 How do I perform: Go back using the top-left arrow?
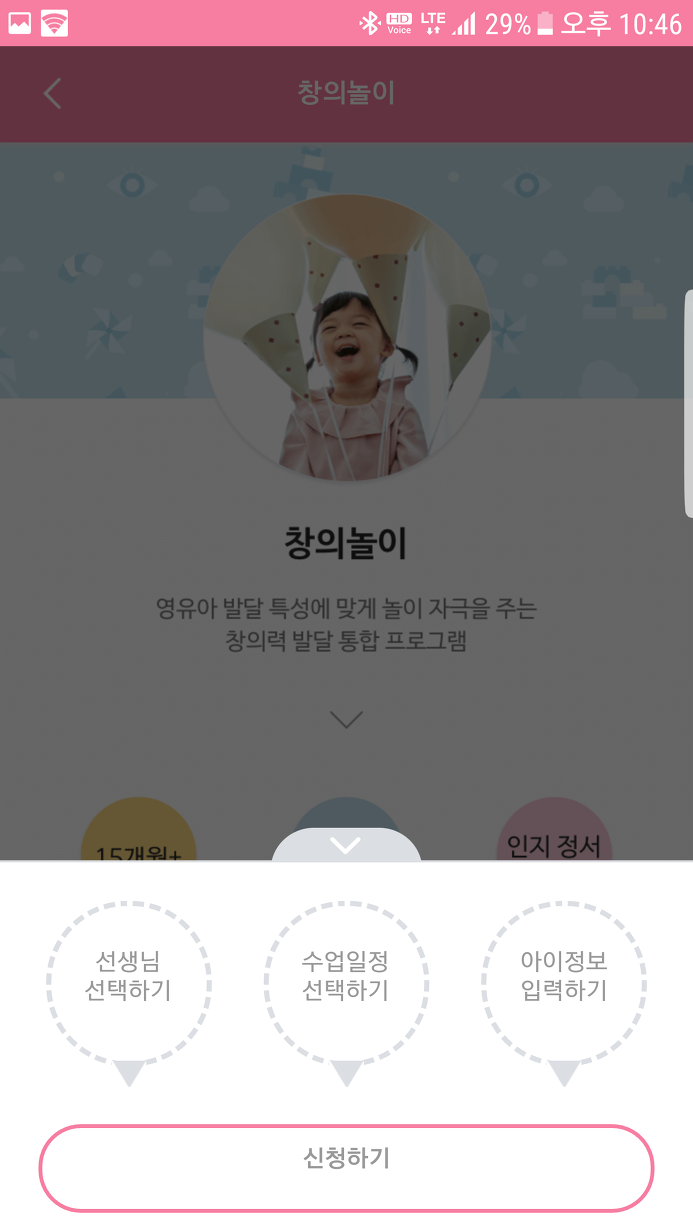pos(52,93)
